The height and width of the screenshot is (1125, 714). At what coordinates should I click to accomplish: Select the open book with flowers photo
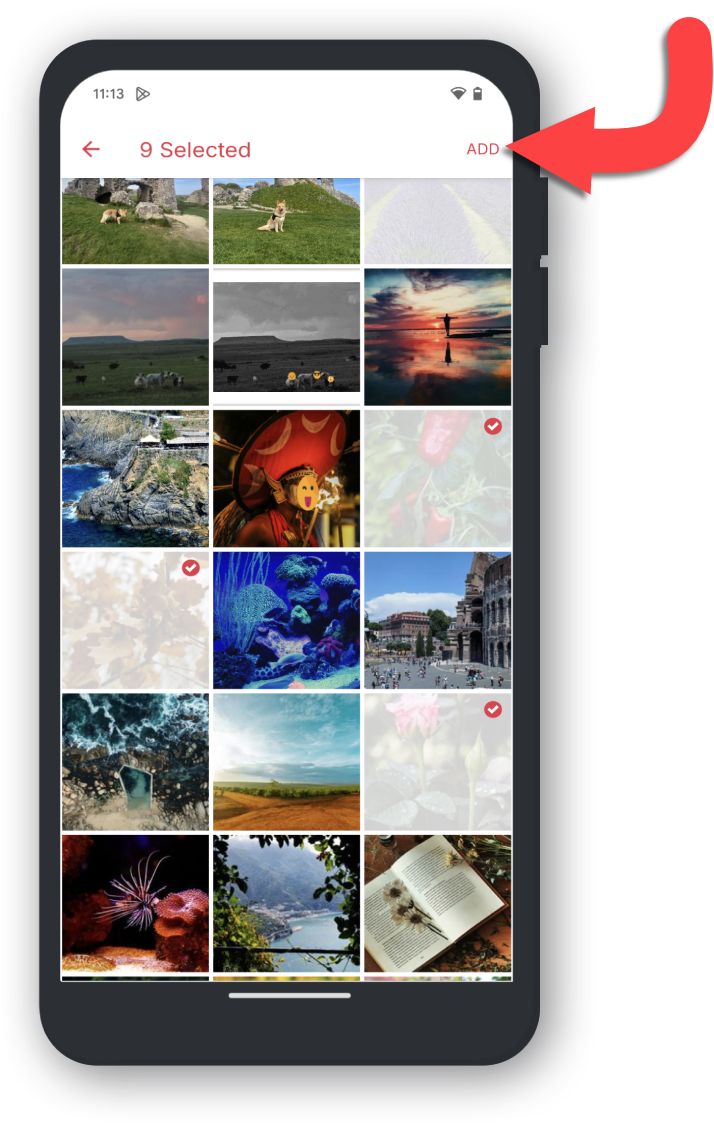437,903
